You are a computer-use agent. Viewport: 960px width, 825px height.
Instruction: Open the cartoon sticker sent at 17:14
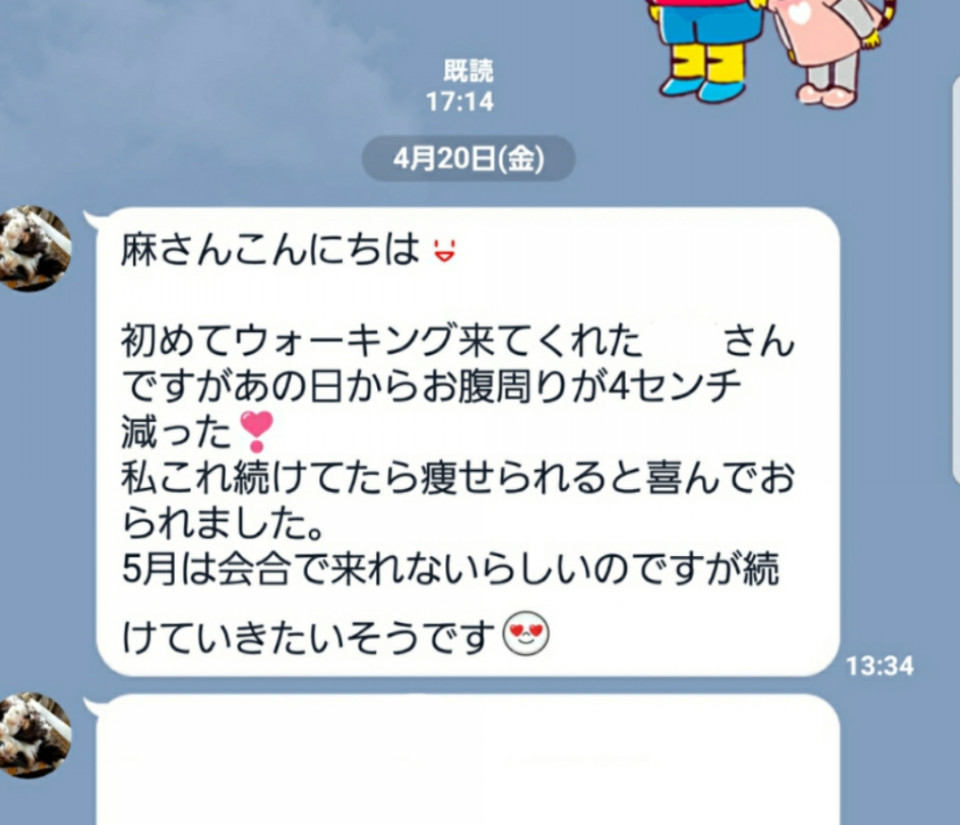pos(770,48)
